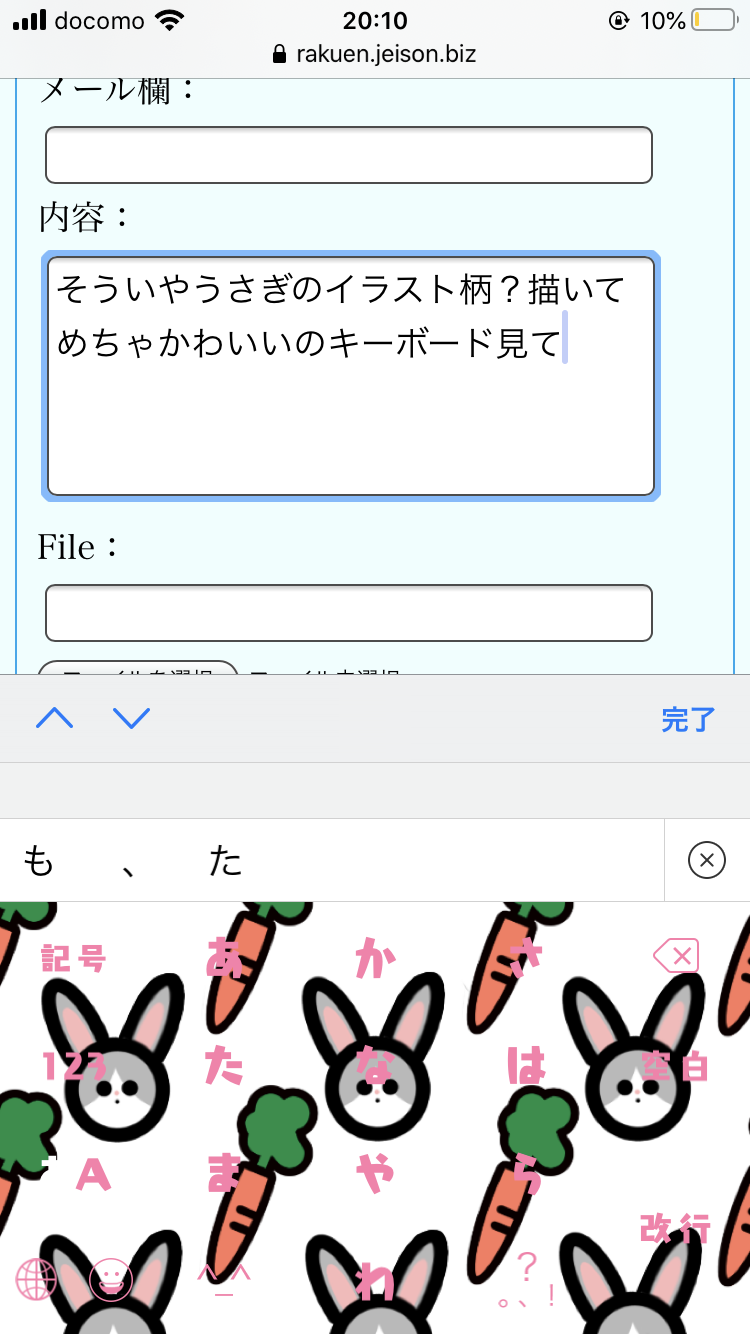The image size is (750, 1334).
Task: Type the か key
Action: point(375,959)
